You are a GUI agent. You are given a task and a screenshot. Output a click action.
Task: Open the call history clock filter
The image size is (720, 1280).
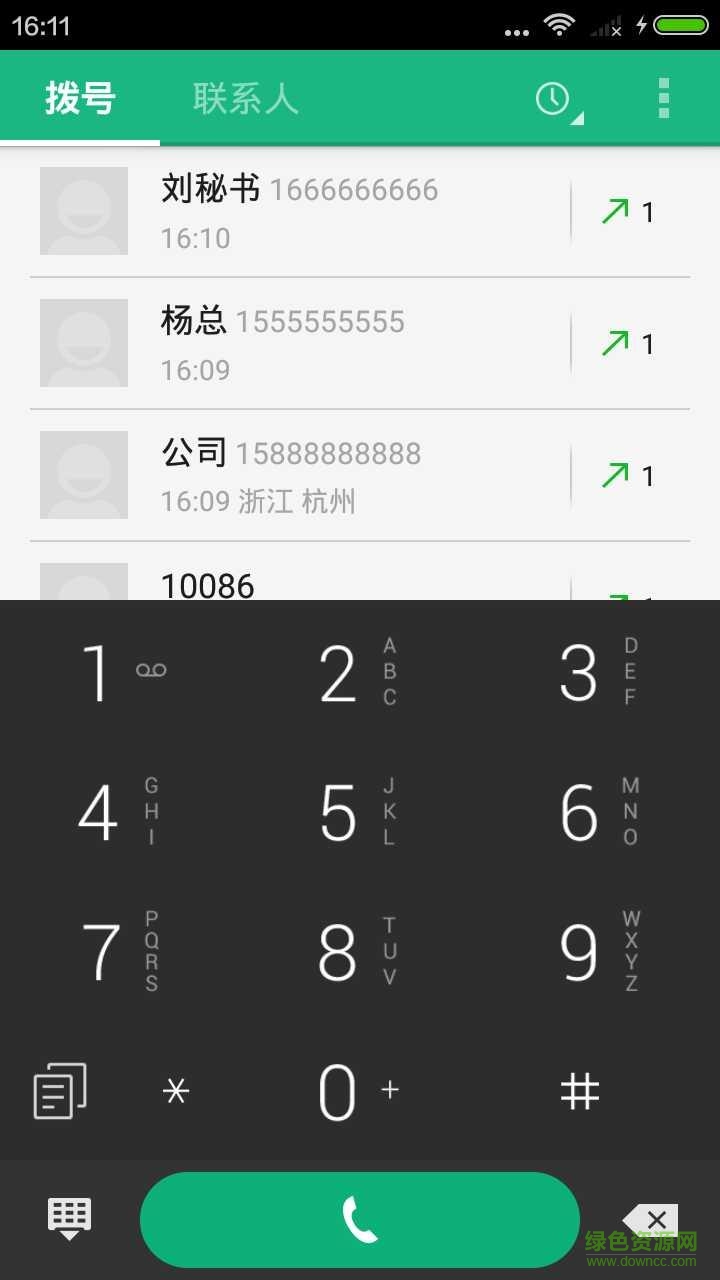coord(554,99)
